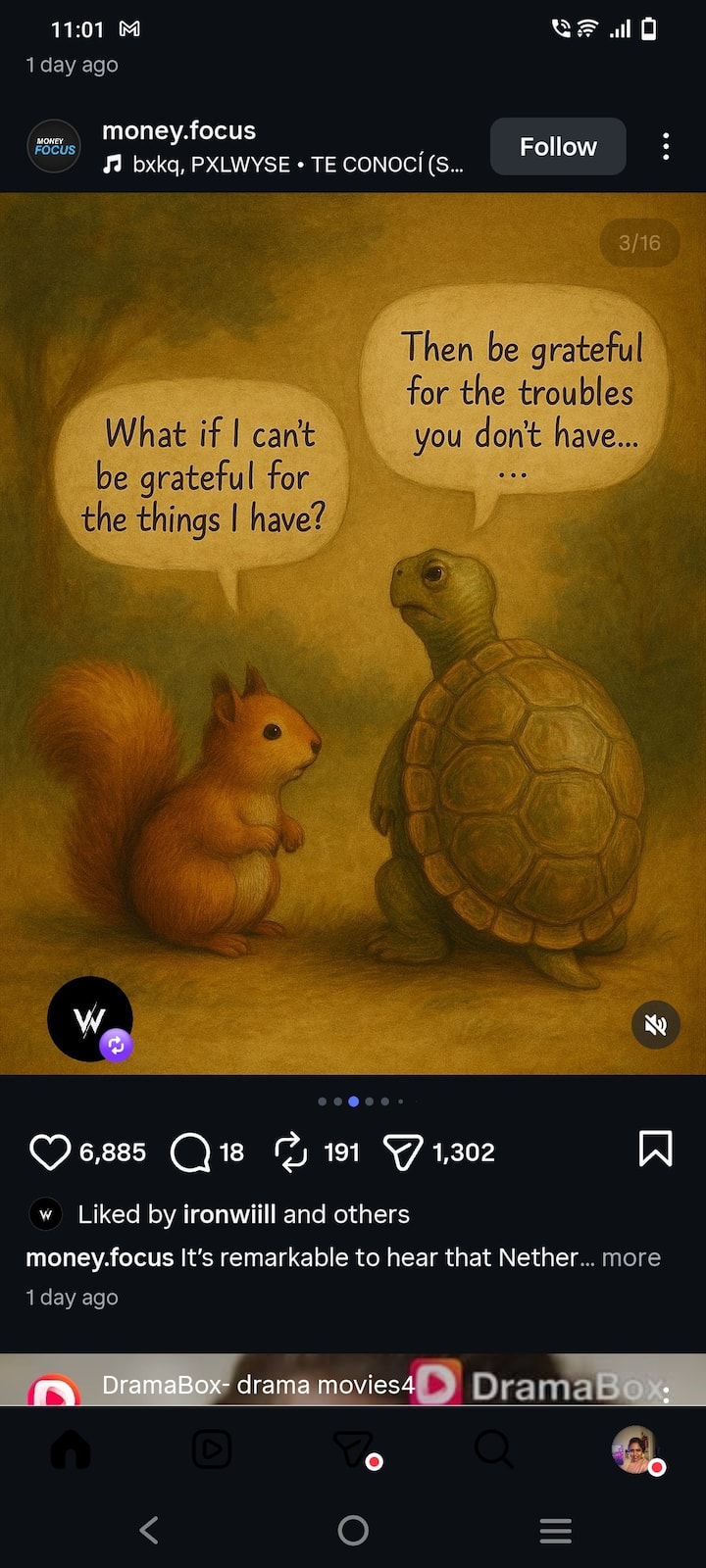Switch to the Reels tab
The width and height of the screenshot is (706, 1568).
point(212,1448)
